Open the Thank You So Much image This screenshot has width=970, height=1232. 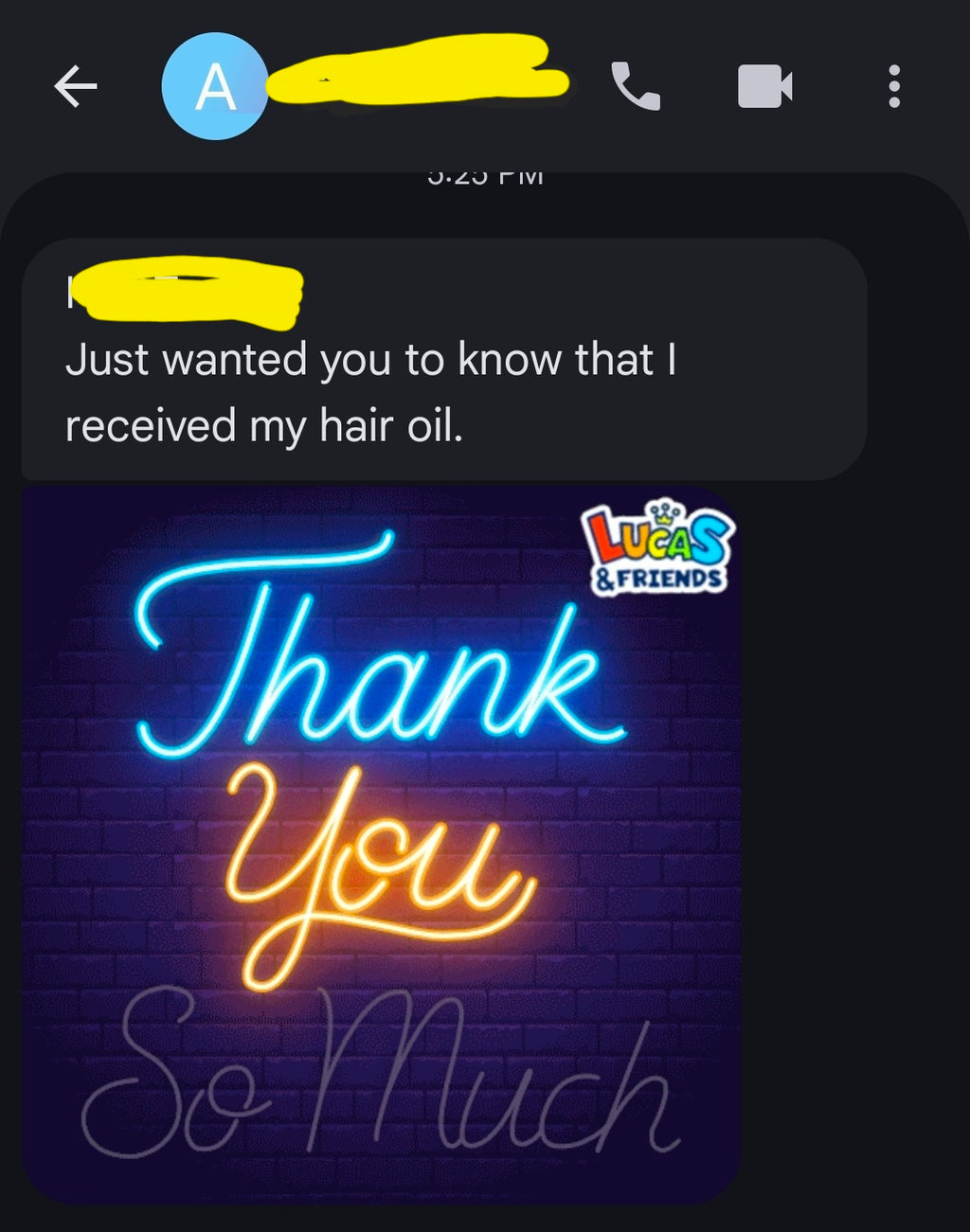381,843
